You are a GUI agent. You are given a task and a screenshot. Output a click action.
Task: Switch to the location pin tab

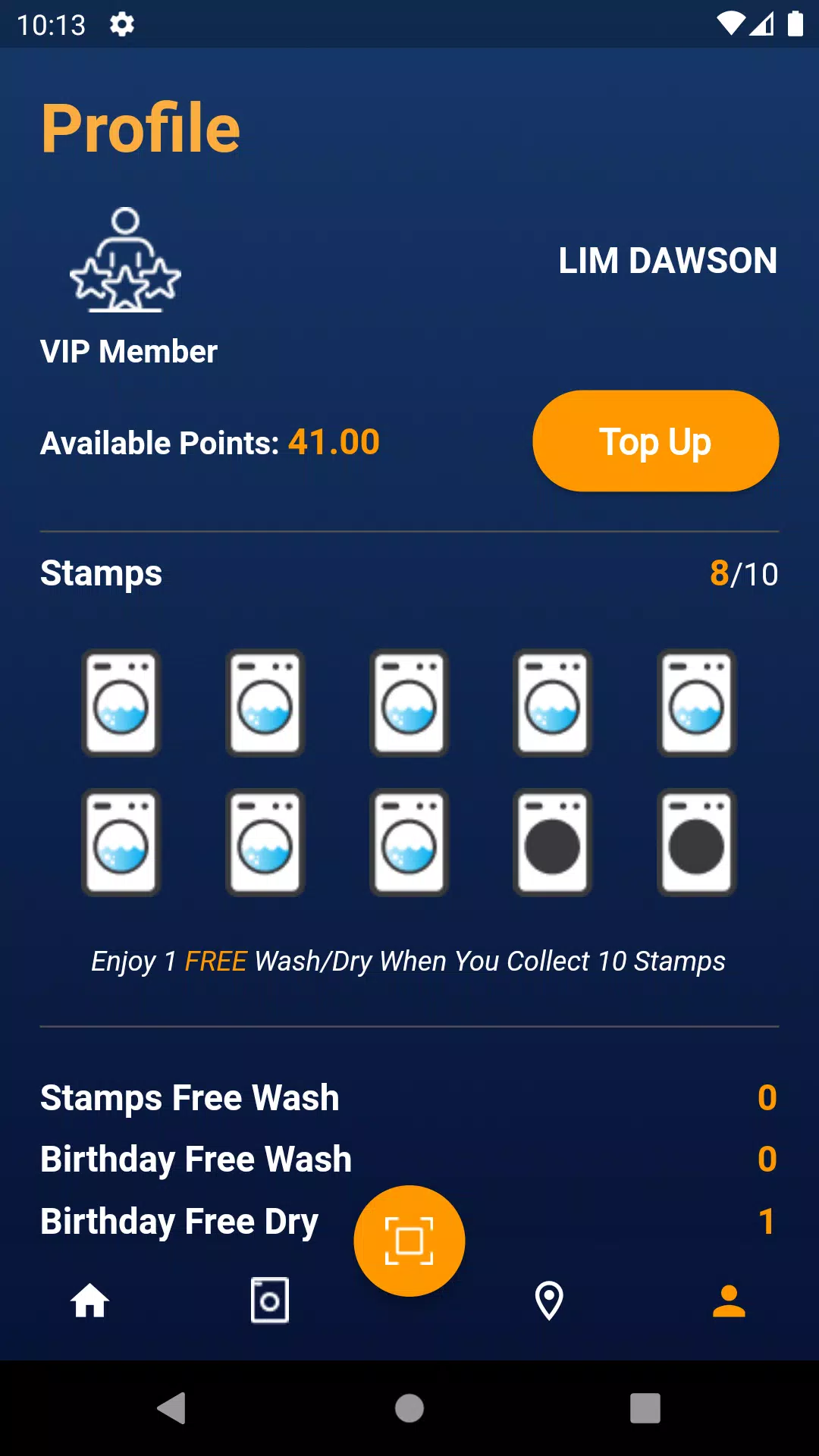click(549, 1301)
